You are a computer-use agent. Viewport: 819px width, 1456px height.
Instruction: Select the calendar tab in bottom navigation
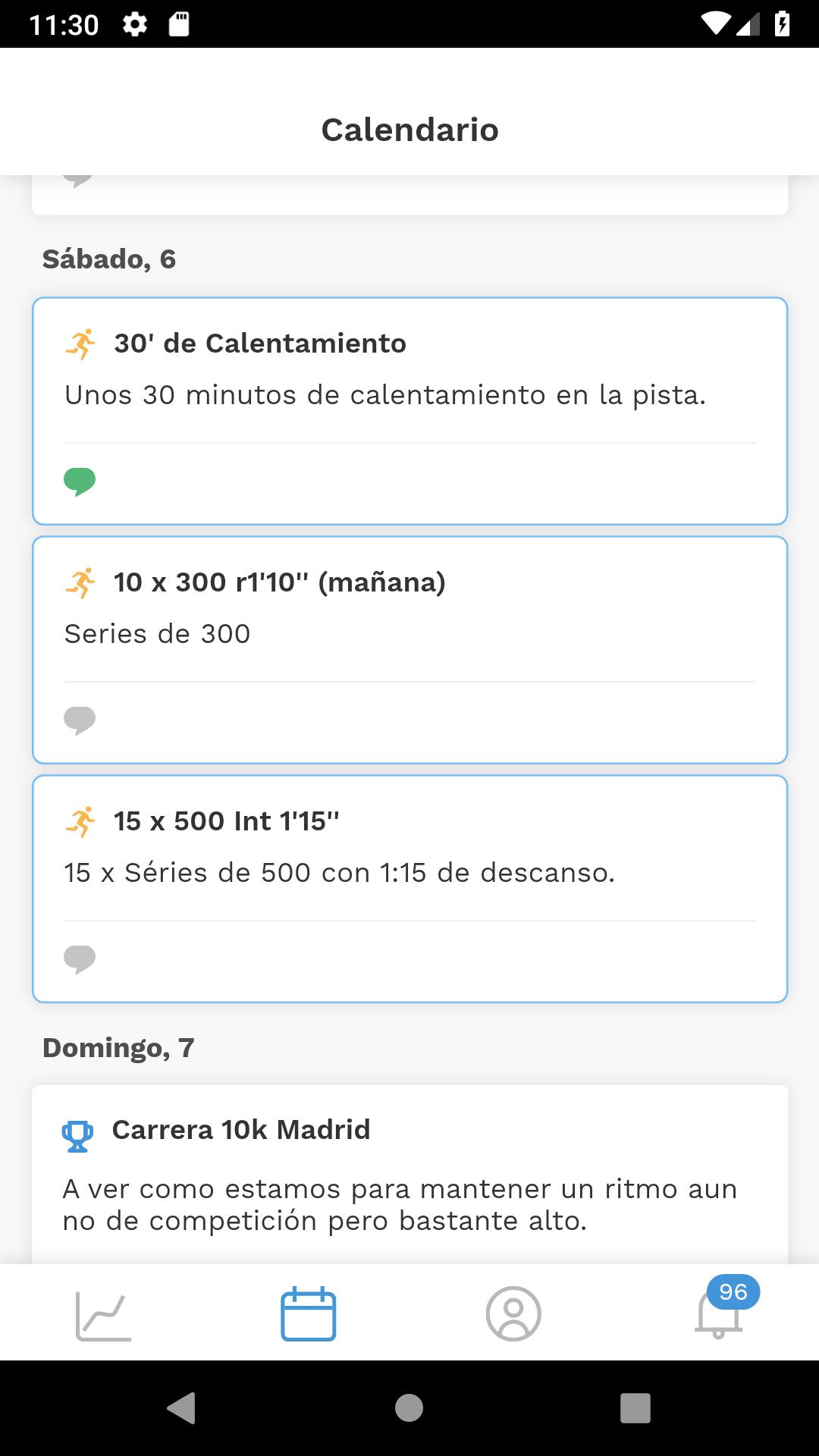(308, 1314)
